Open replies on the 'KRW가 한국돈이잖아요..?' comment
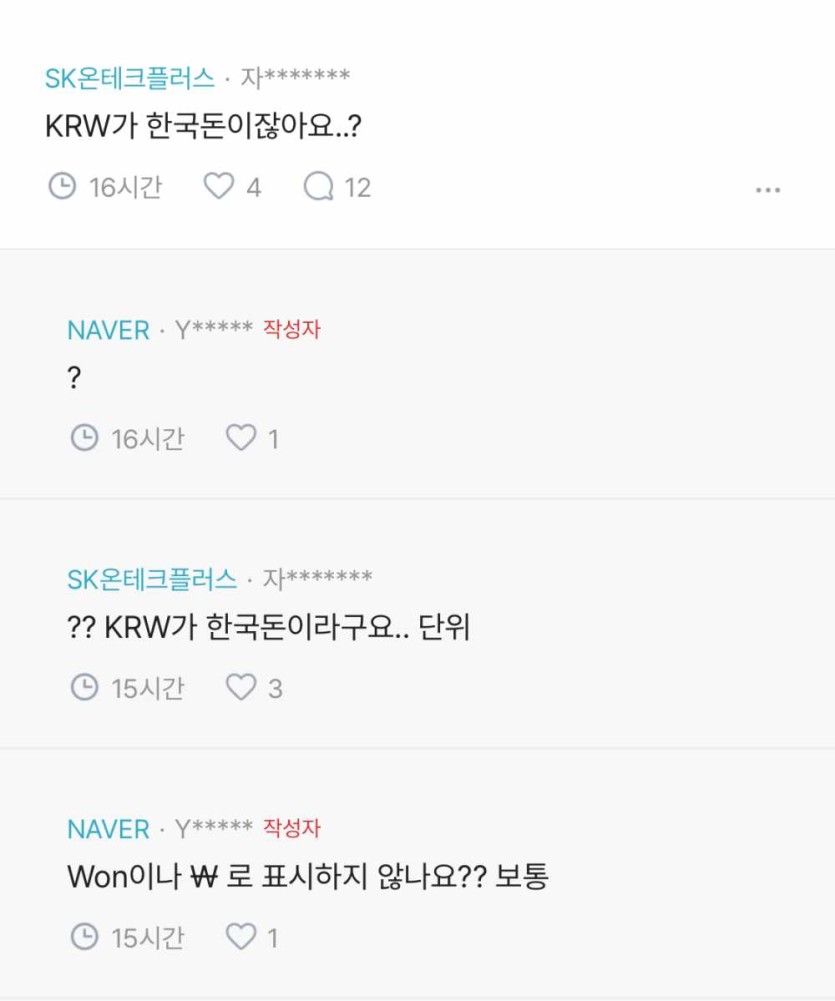835x1001 pixels. click(319, 187)
